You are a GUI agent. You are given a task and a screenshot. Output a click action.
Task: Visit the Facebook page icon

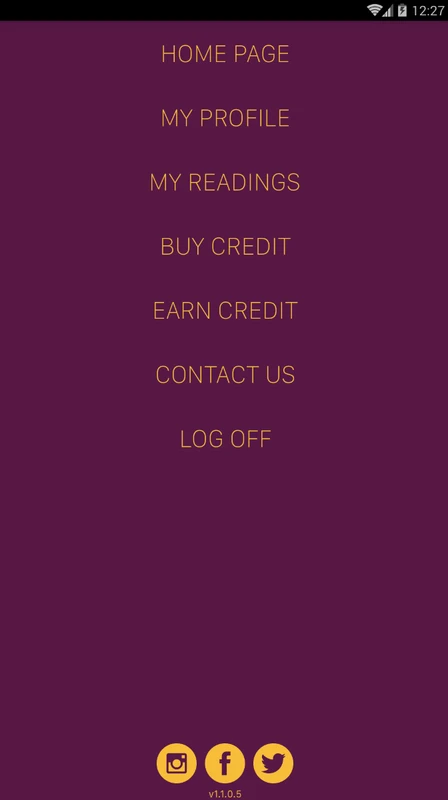tap(225, 763)
